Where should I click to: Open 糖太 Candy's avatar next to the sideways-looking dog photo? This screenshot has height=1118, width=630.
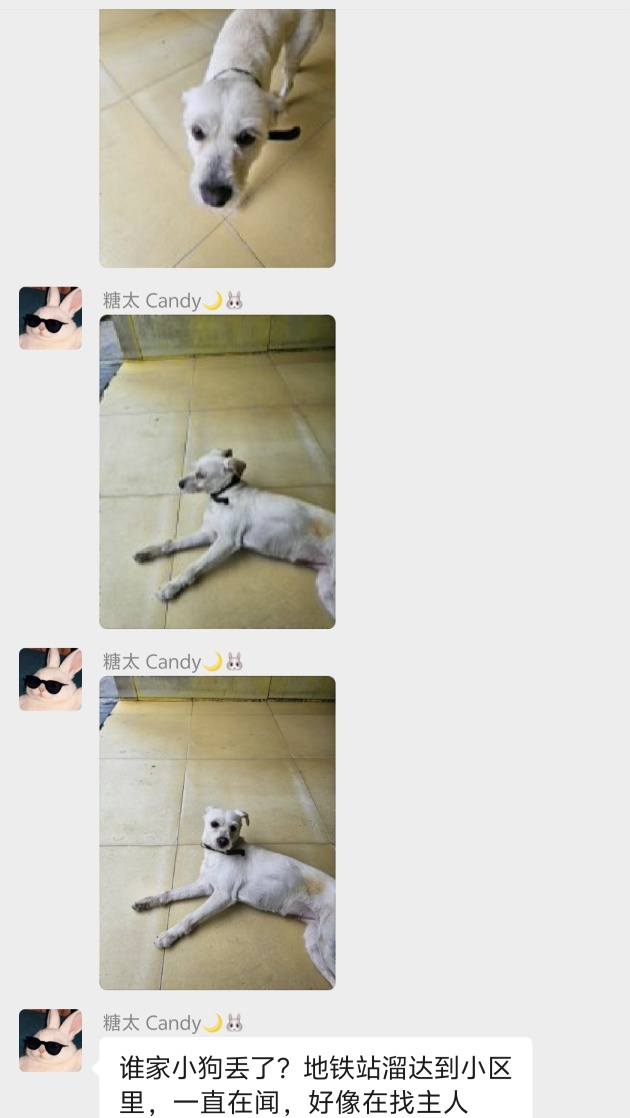point(51,318)
